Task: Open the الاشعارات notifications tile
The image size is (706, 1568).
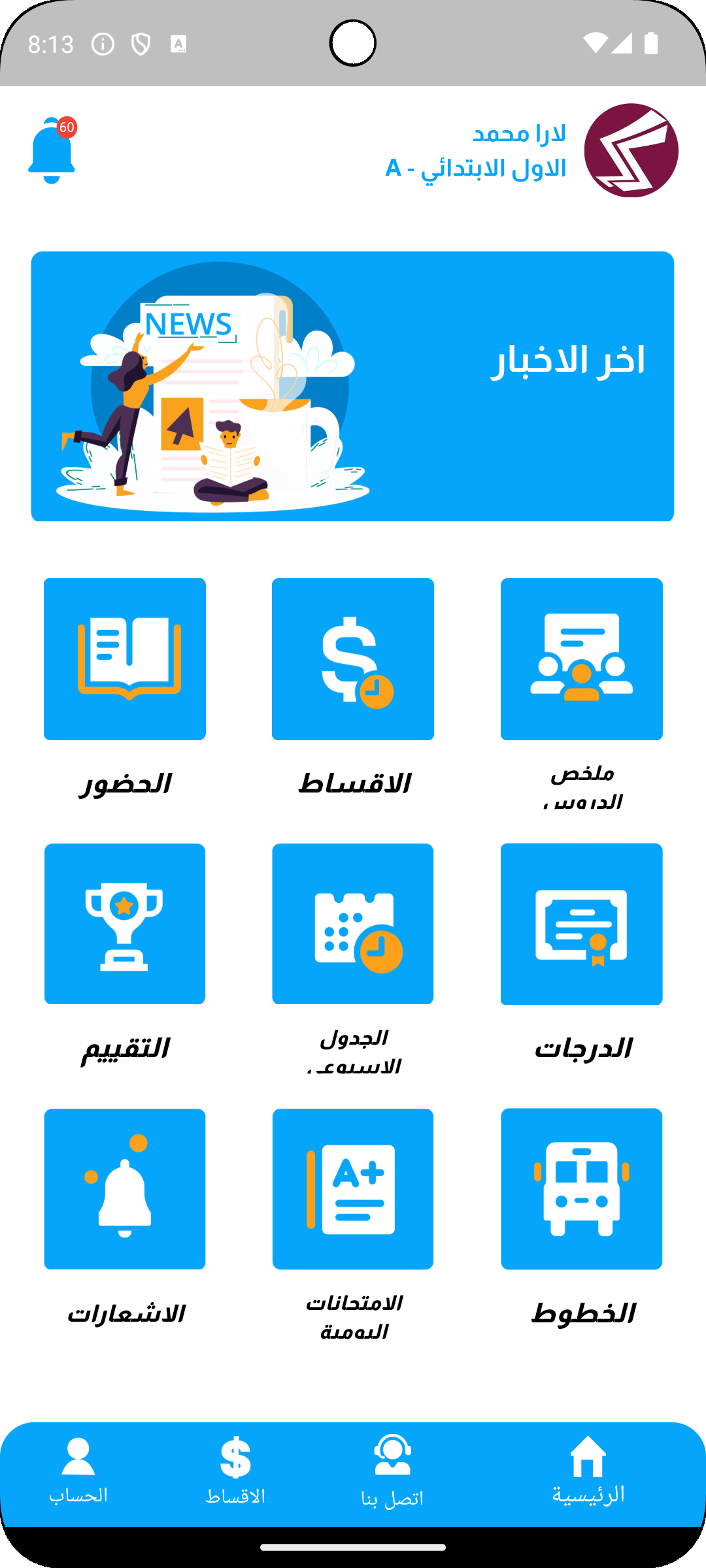Action: pos(125,1189)
